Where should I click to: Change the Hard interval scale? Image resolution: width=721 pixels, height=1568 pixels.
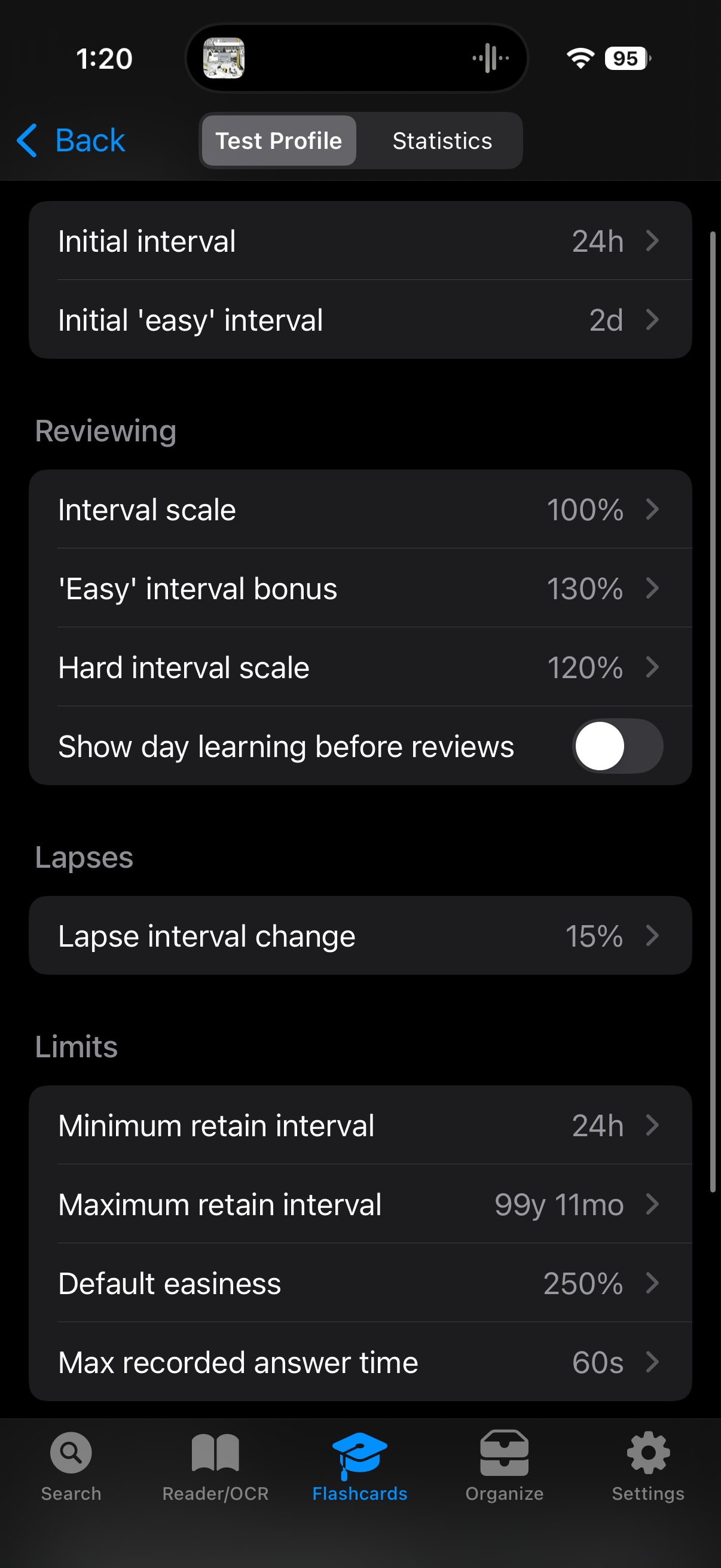360,667
